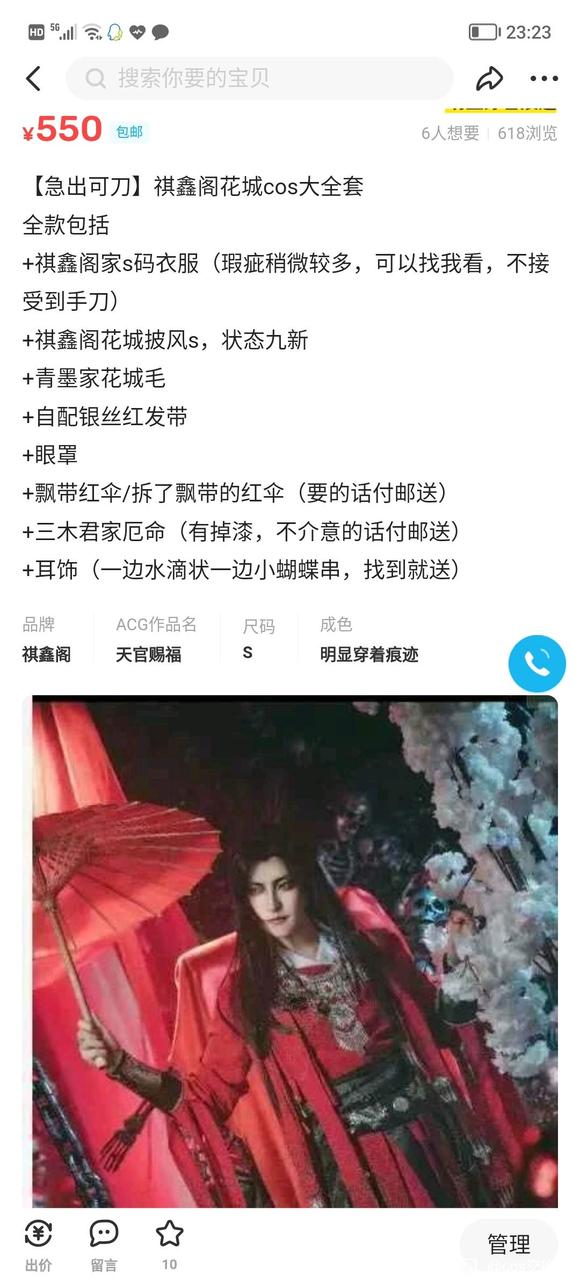Open 留言 to leave a comment

click(104, 1244)
